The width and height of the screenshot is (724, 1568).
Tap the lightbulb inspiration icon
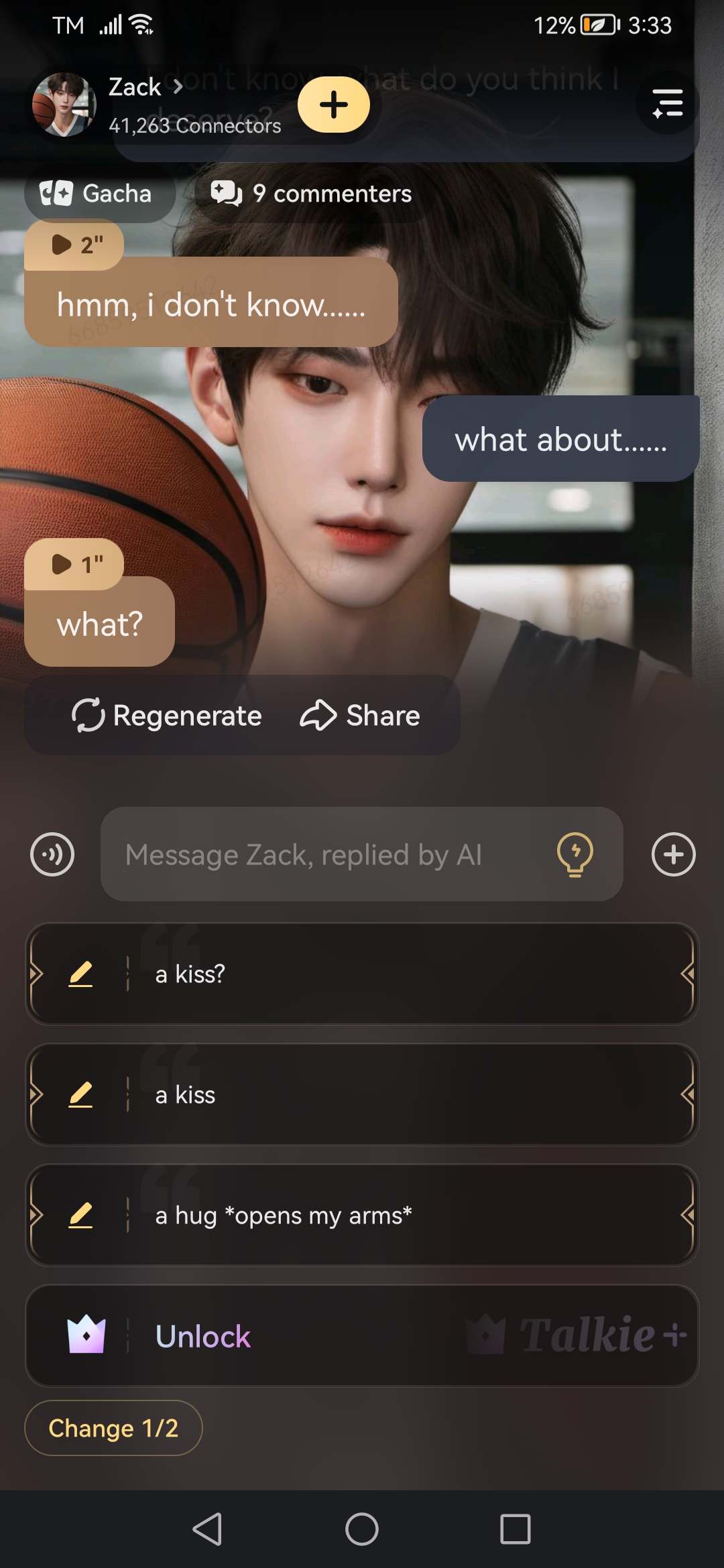coord(575,854)
